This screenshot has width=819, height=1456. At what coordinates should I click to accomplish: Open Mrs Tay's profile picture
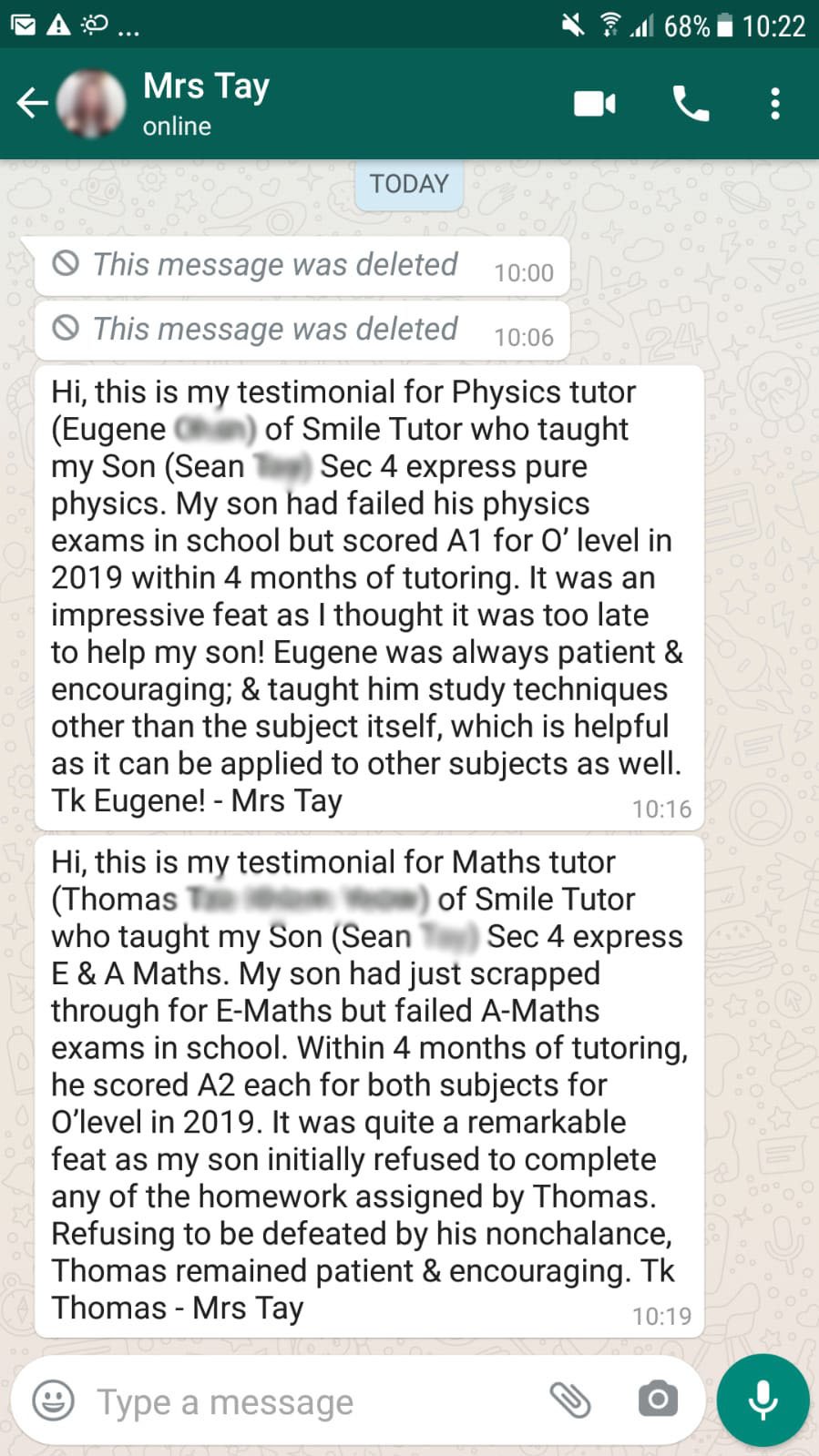click(x=92, y=103)
